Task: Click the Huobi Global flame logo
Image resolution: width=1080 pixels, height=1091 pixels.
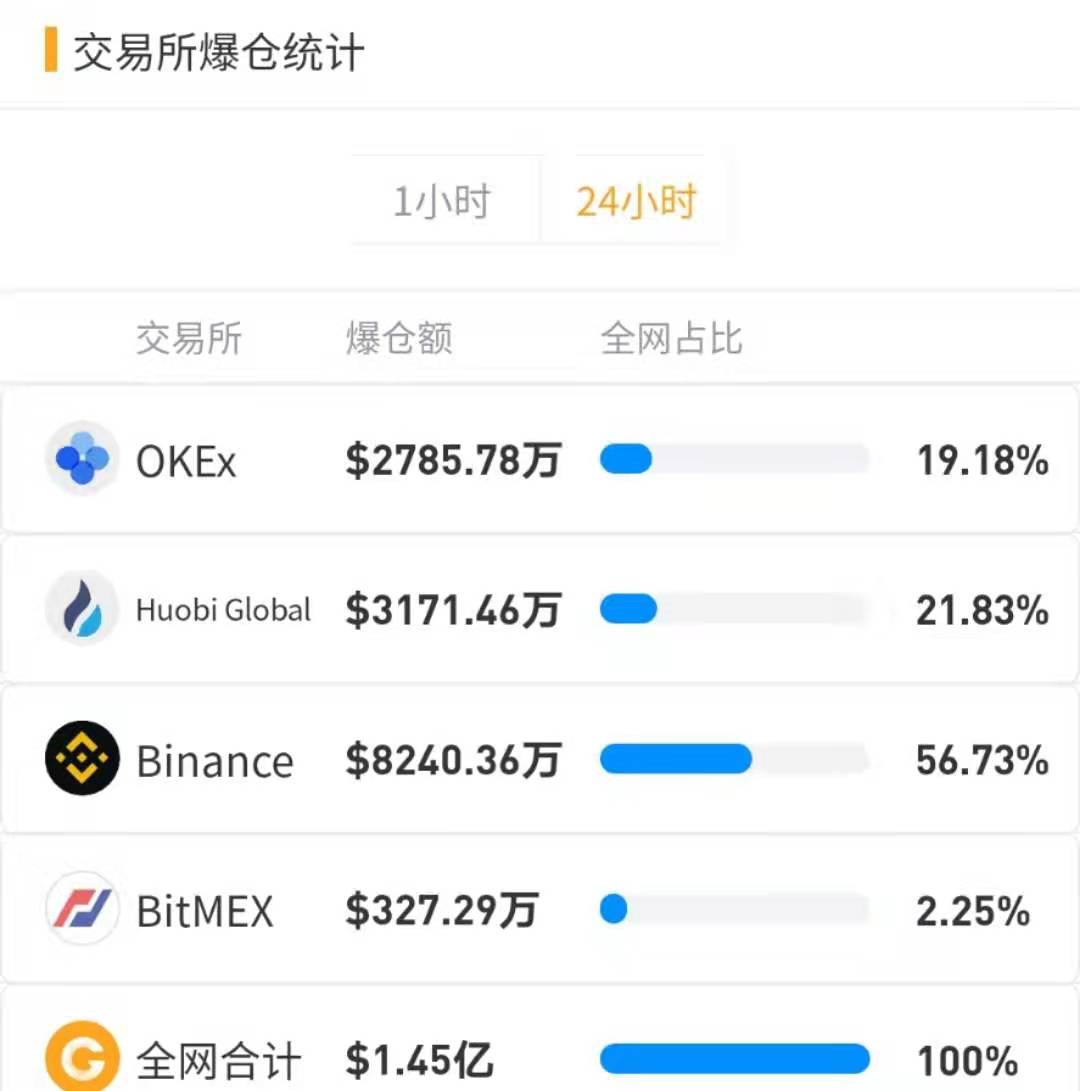Action: pyautogui.click(x=83, y=609)
